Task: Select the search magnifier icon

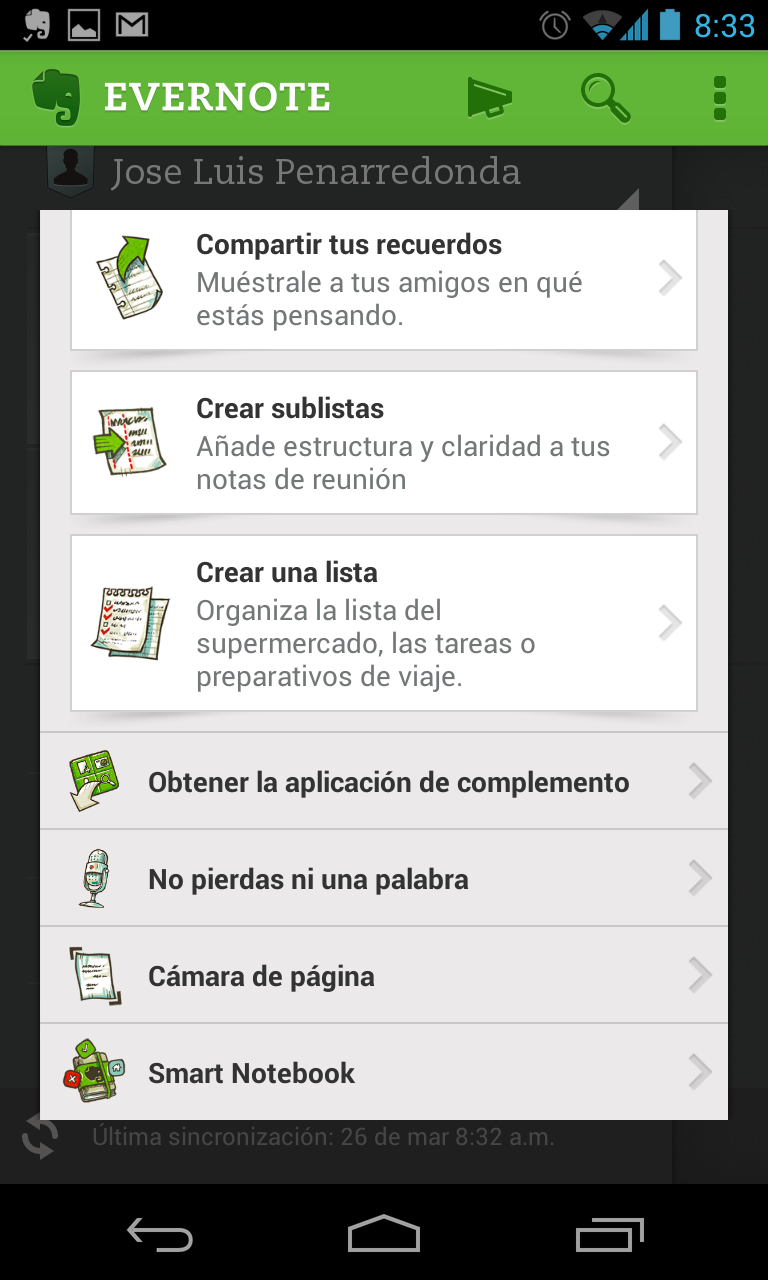Action: 604,97
